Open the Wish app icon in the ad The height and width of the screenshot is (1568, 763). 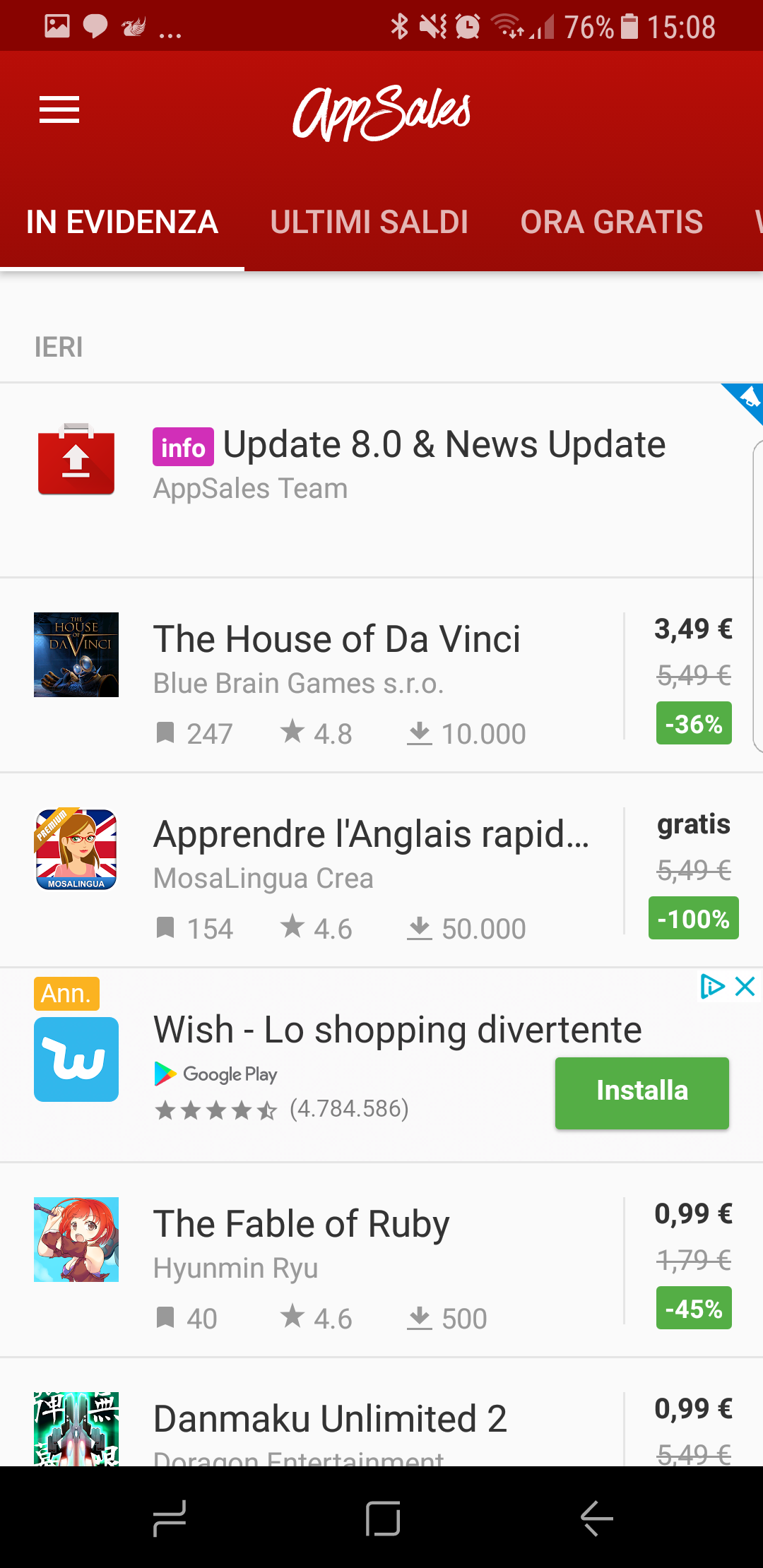(x=76, y=1059)
